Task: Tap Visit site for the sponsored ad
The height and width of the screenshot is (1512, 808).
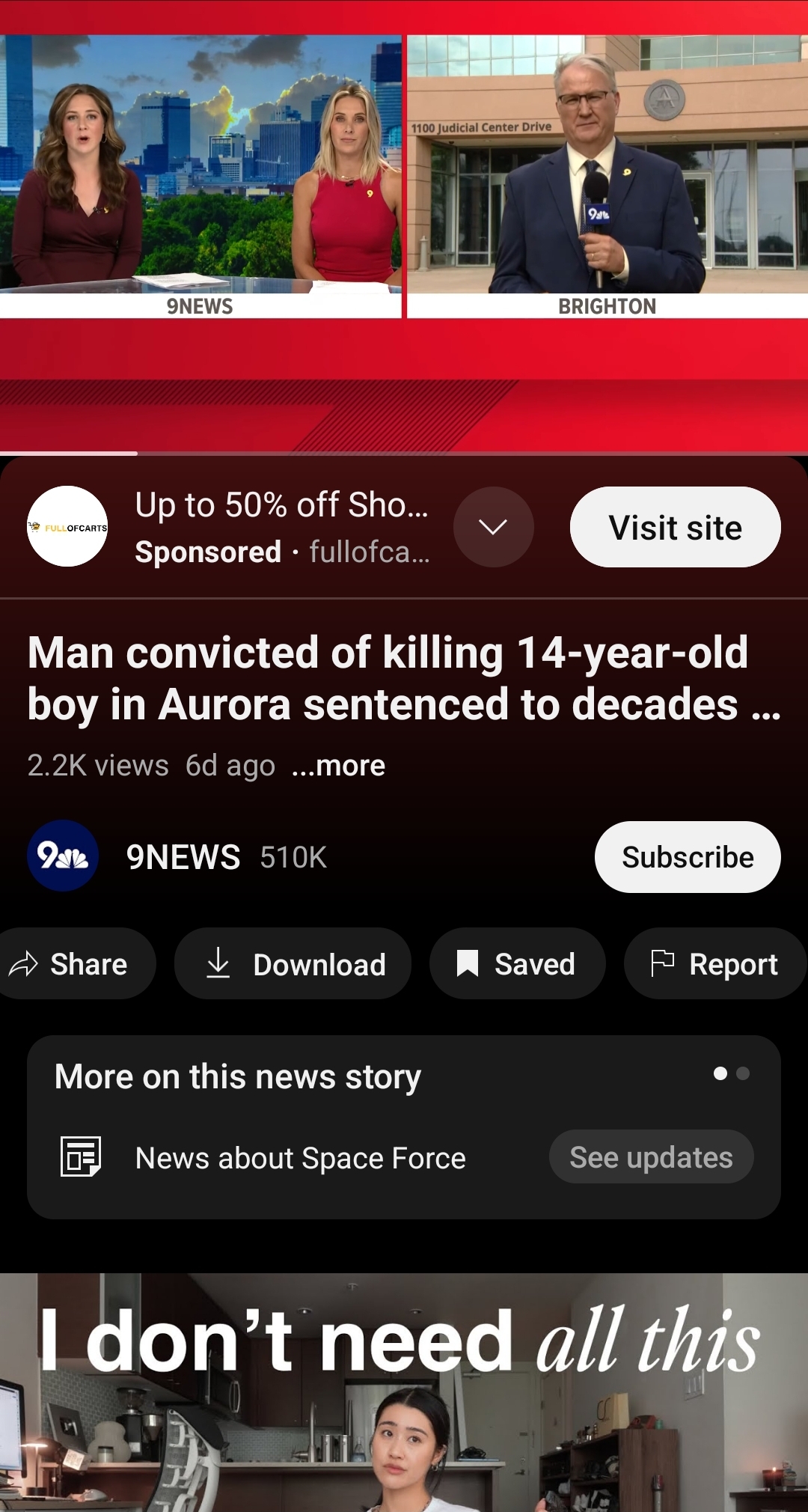Action: pyautogui.click(x=675, y=527)
